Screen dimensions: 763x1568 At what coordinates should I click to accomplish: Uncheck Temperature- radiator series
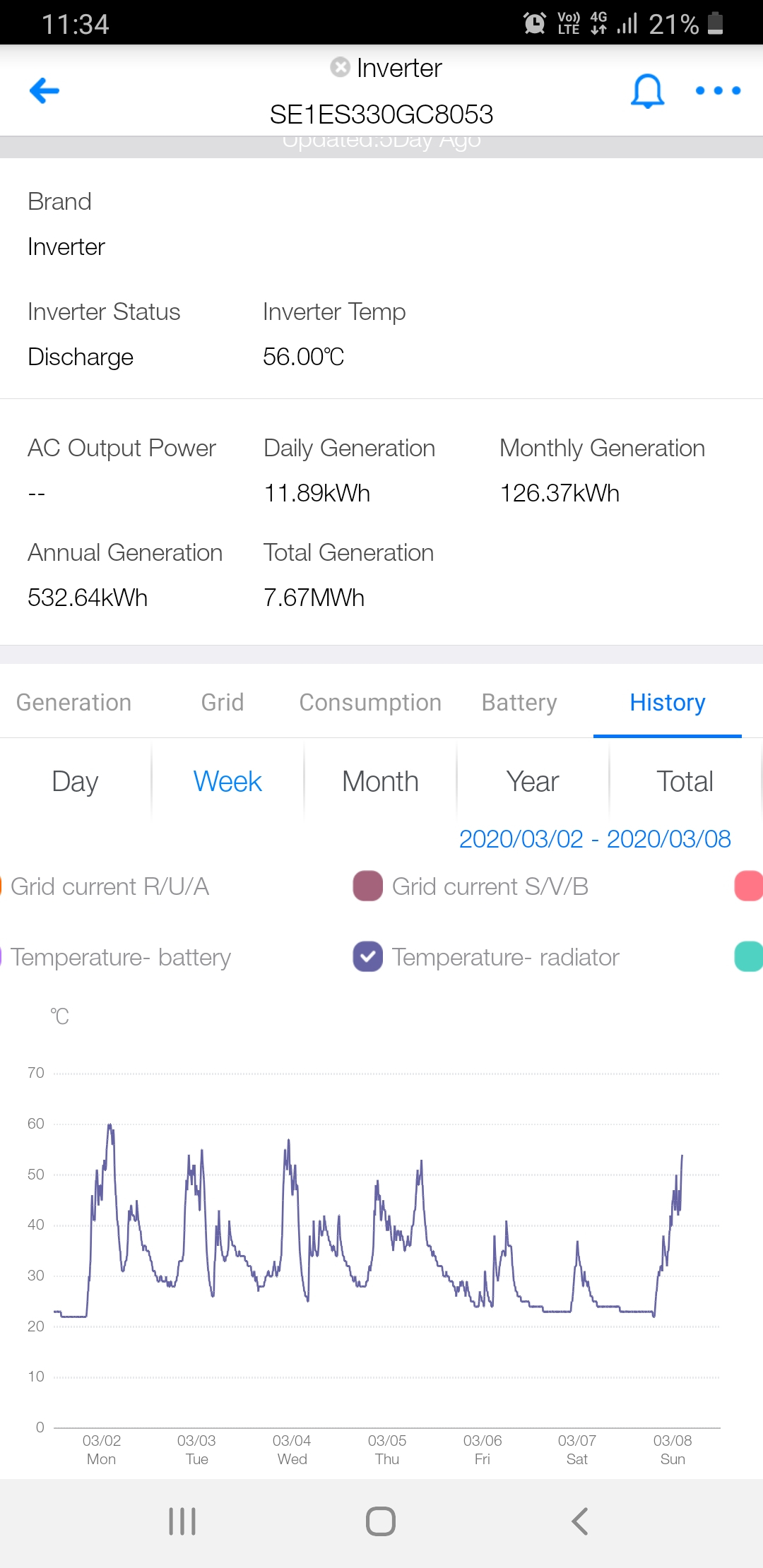pyautogui.click(x=487, y=957)
